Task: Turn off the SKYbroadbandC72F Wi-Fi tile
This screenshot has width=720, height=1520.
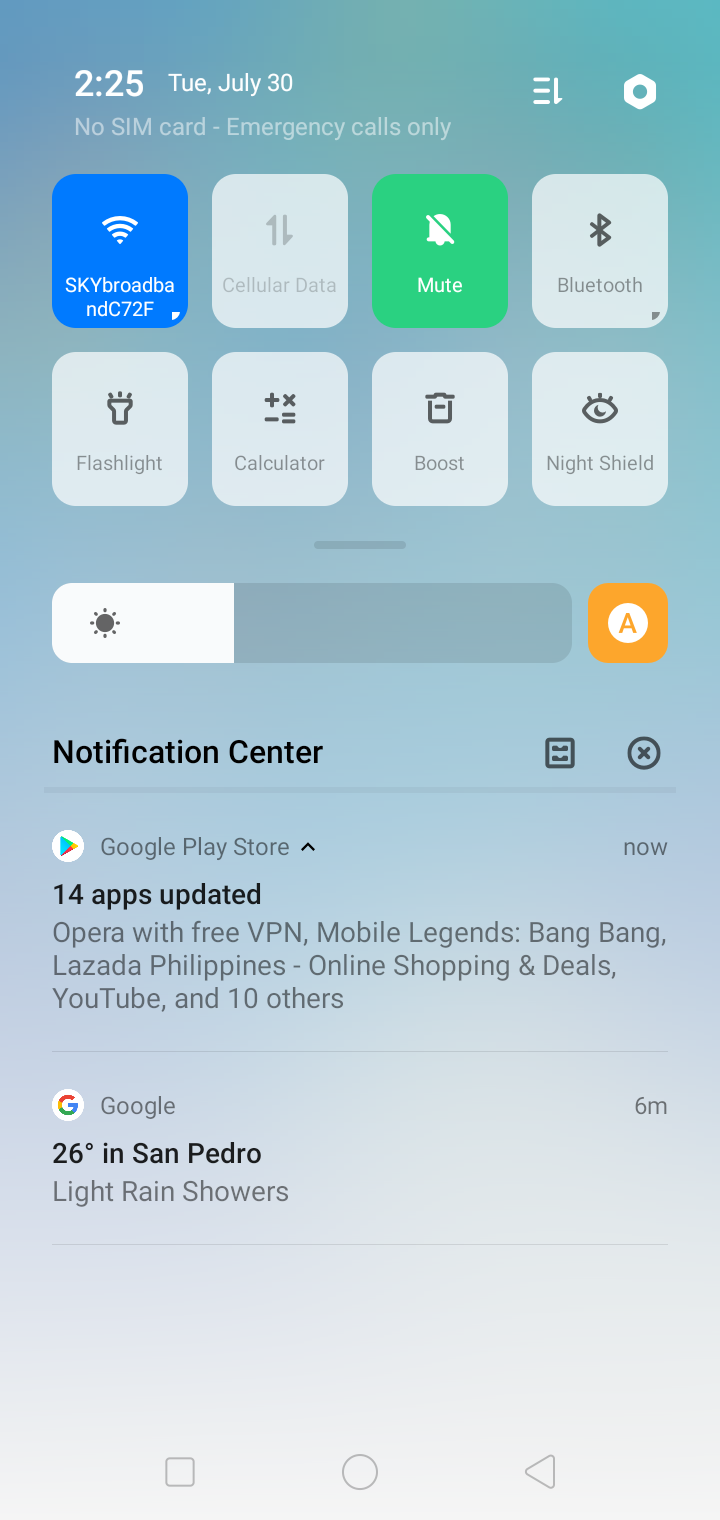Action: click(120, 251)
